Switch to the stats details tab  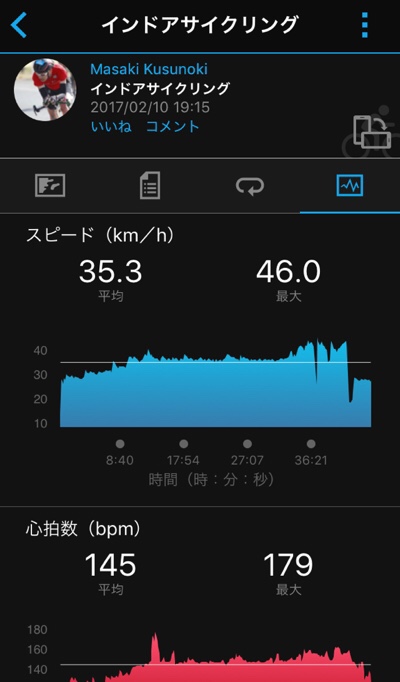[150, 186]
